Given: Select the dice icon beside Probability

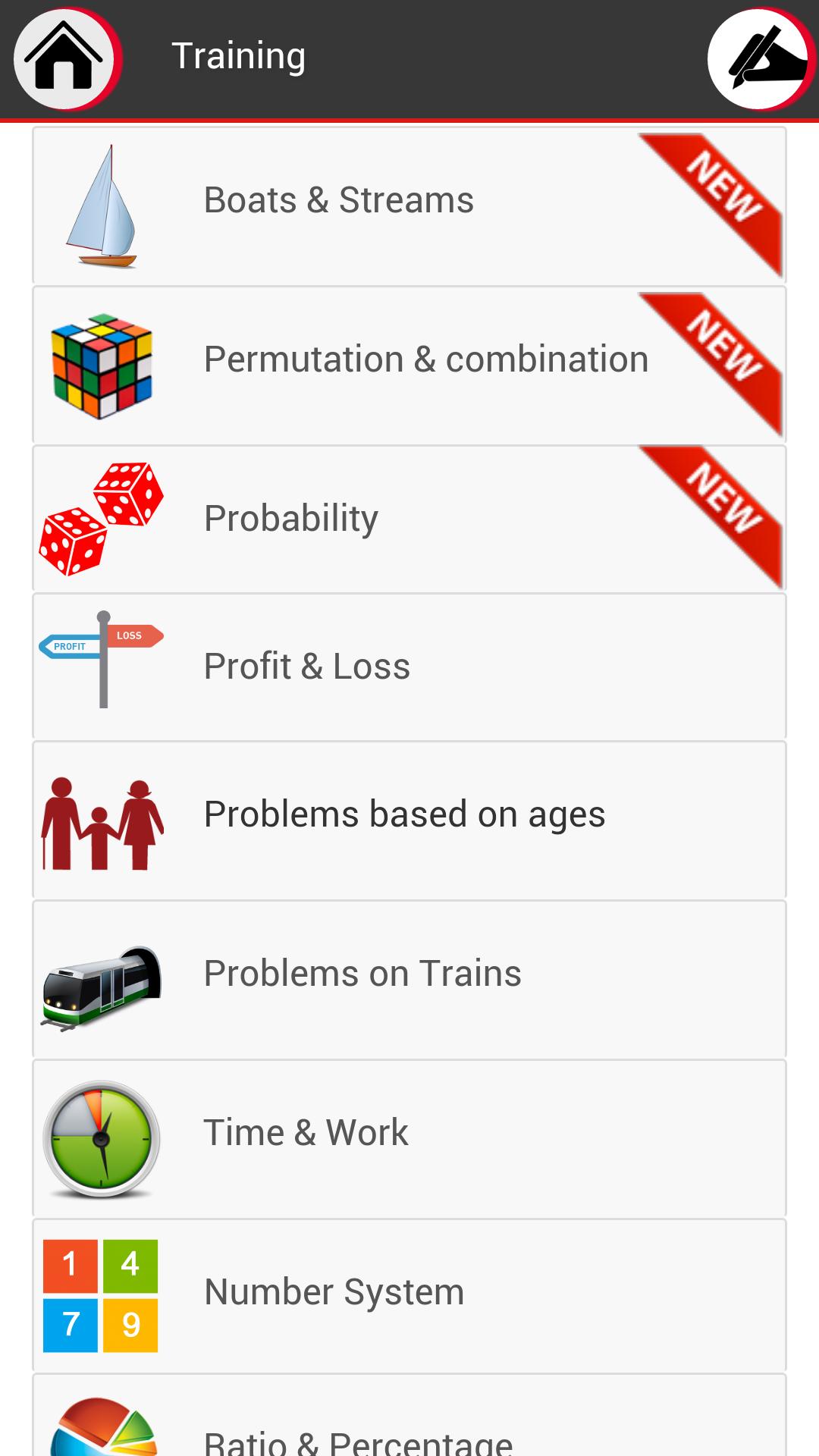Looking at the screenshot, I should tap(102, 518).
